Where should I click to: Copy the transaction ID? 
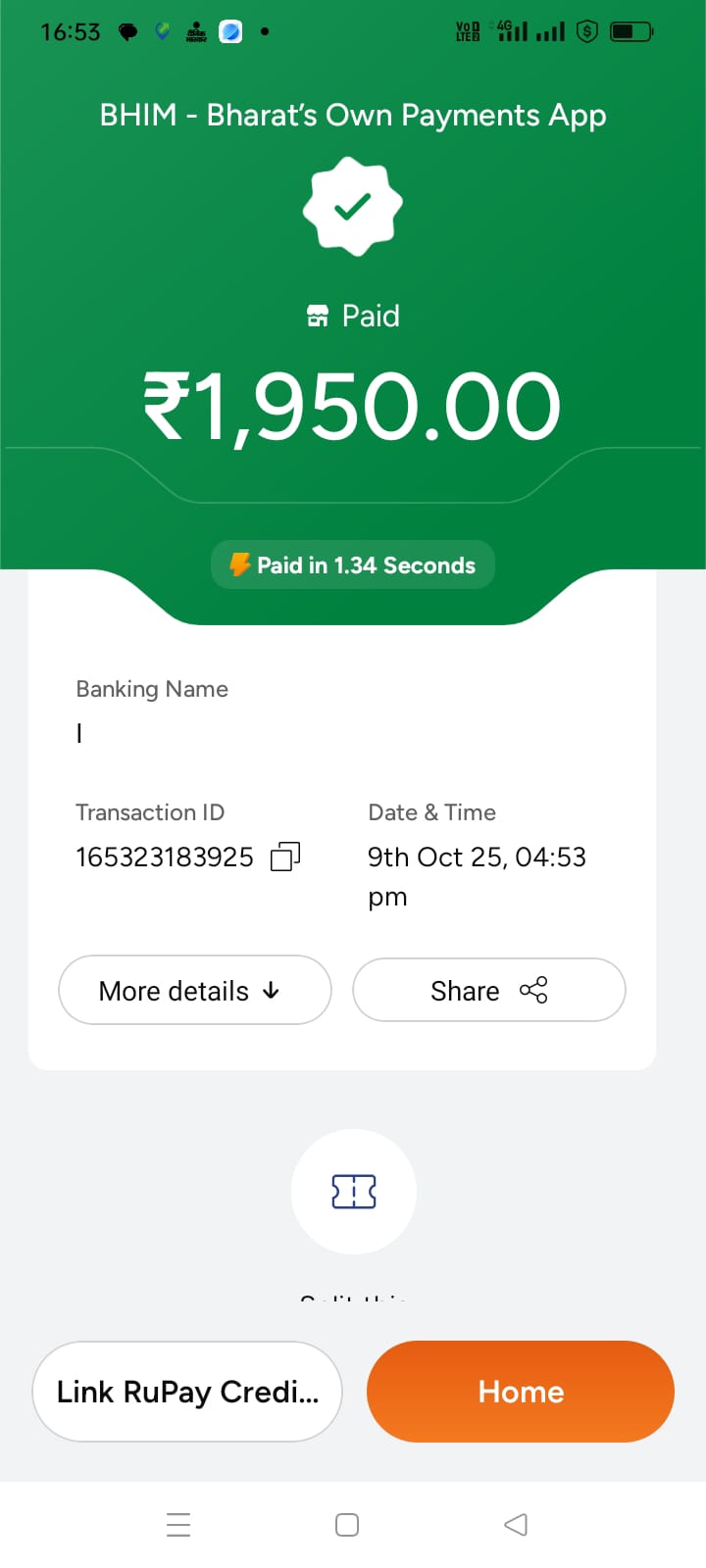tap(284, 857)
